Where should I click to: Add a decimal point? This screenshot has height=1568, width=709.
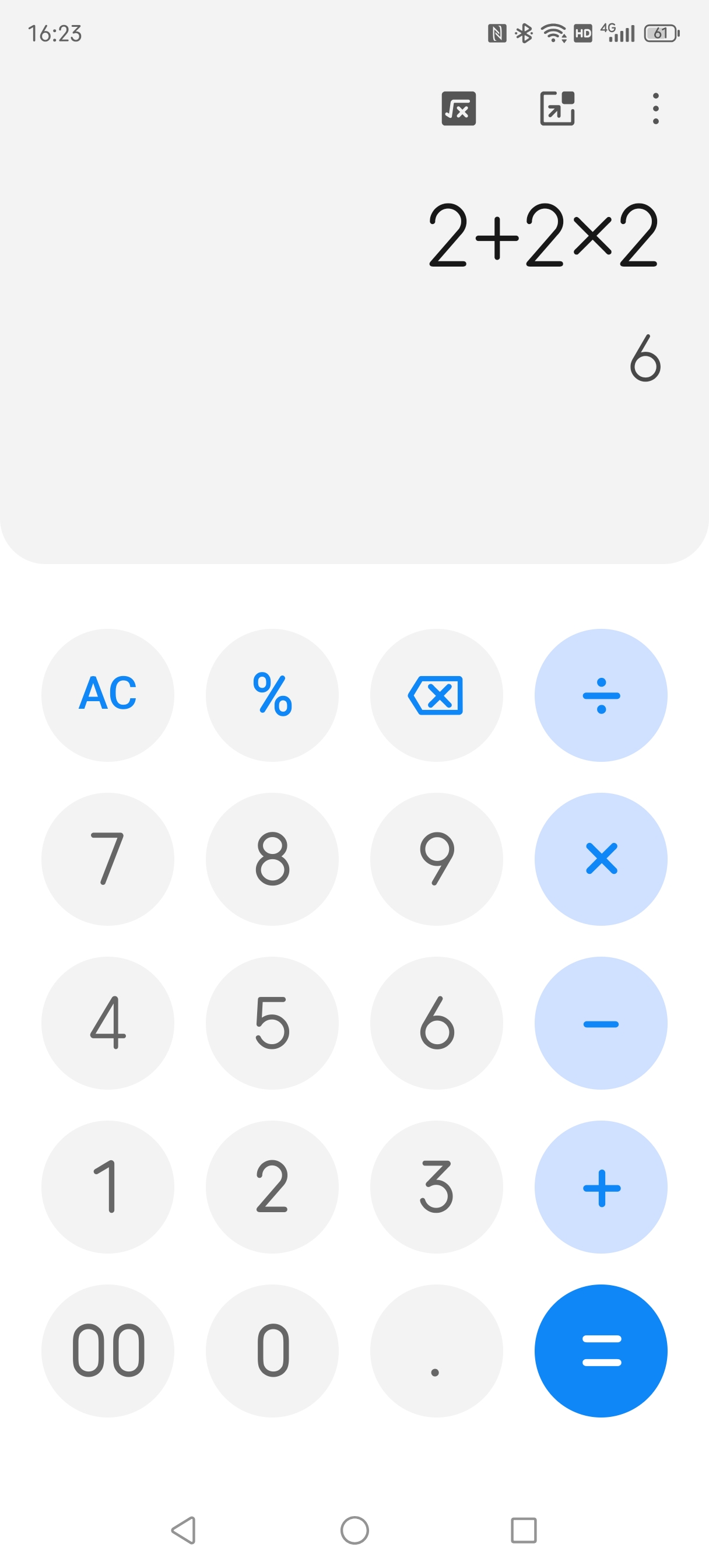tap(436, 1350)
